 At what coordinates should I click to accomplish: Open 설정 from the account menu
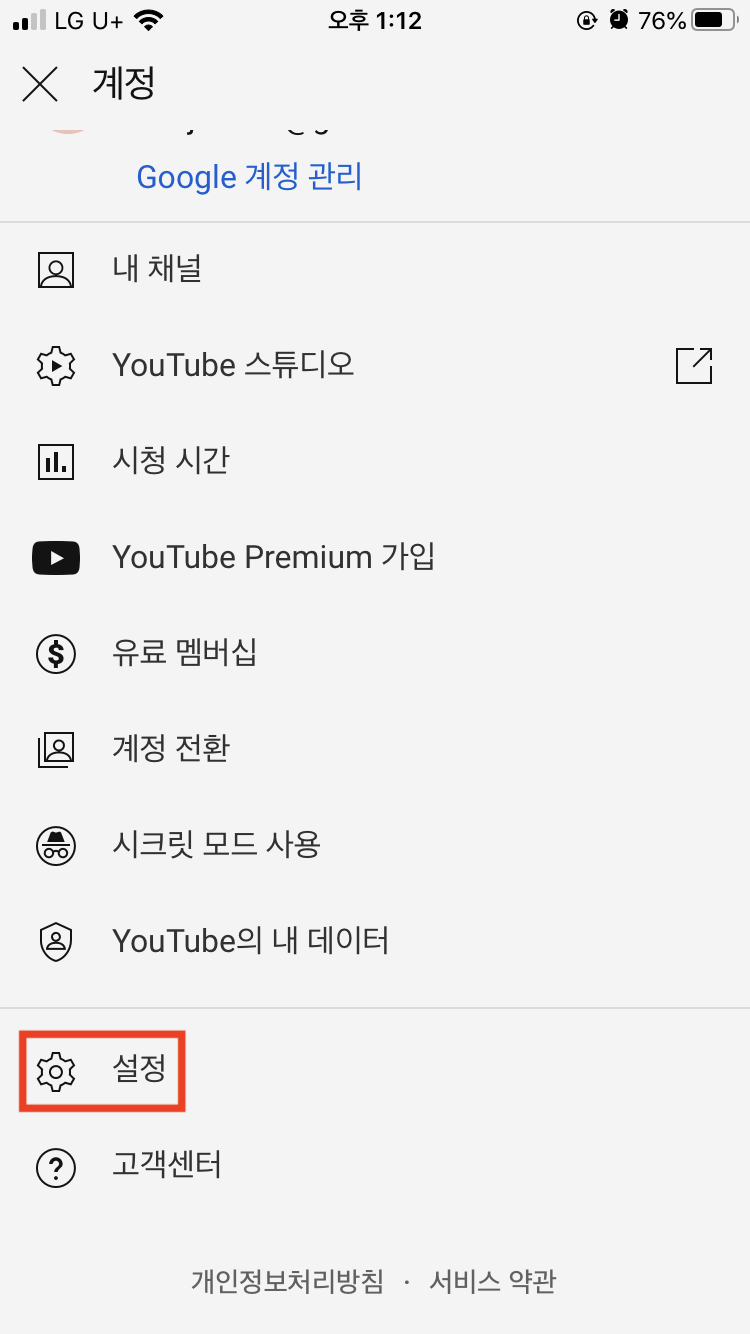140,1070
